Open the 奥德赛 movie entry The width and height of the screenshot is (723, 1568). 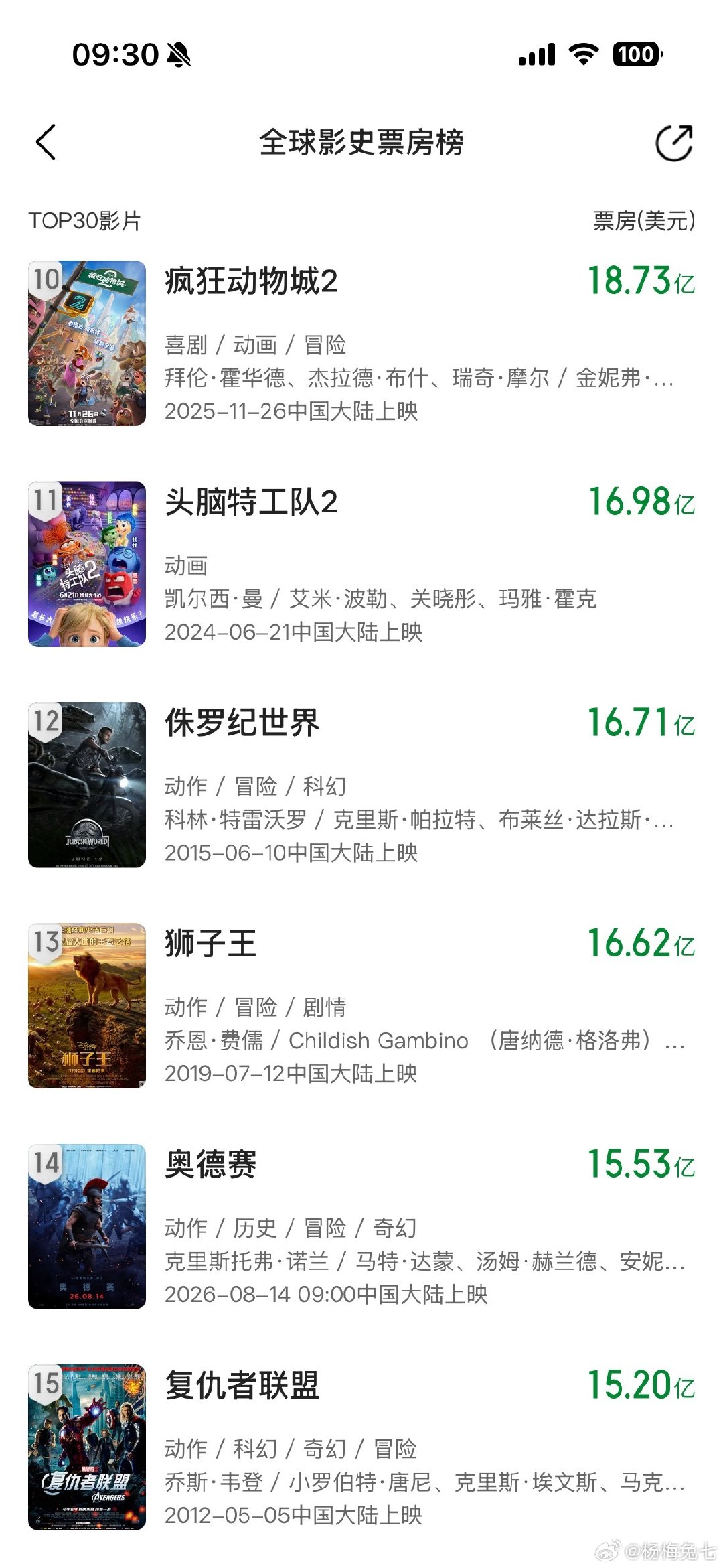click(x=361, y=1227)
